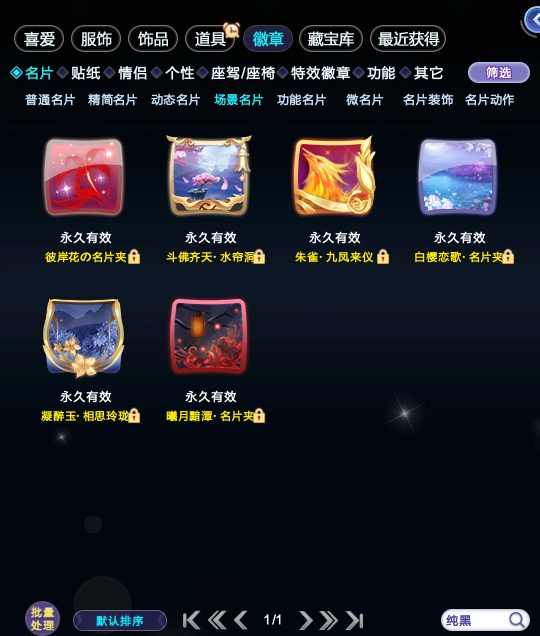Open the 道具 tab

click(x=210, y=39)
